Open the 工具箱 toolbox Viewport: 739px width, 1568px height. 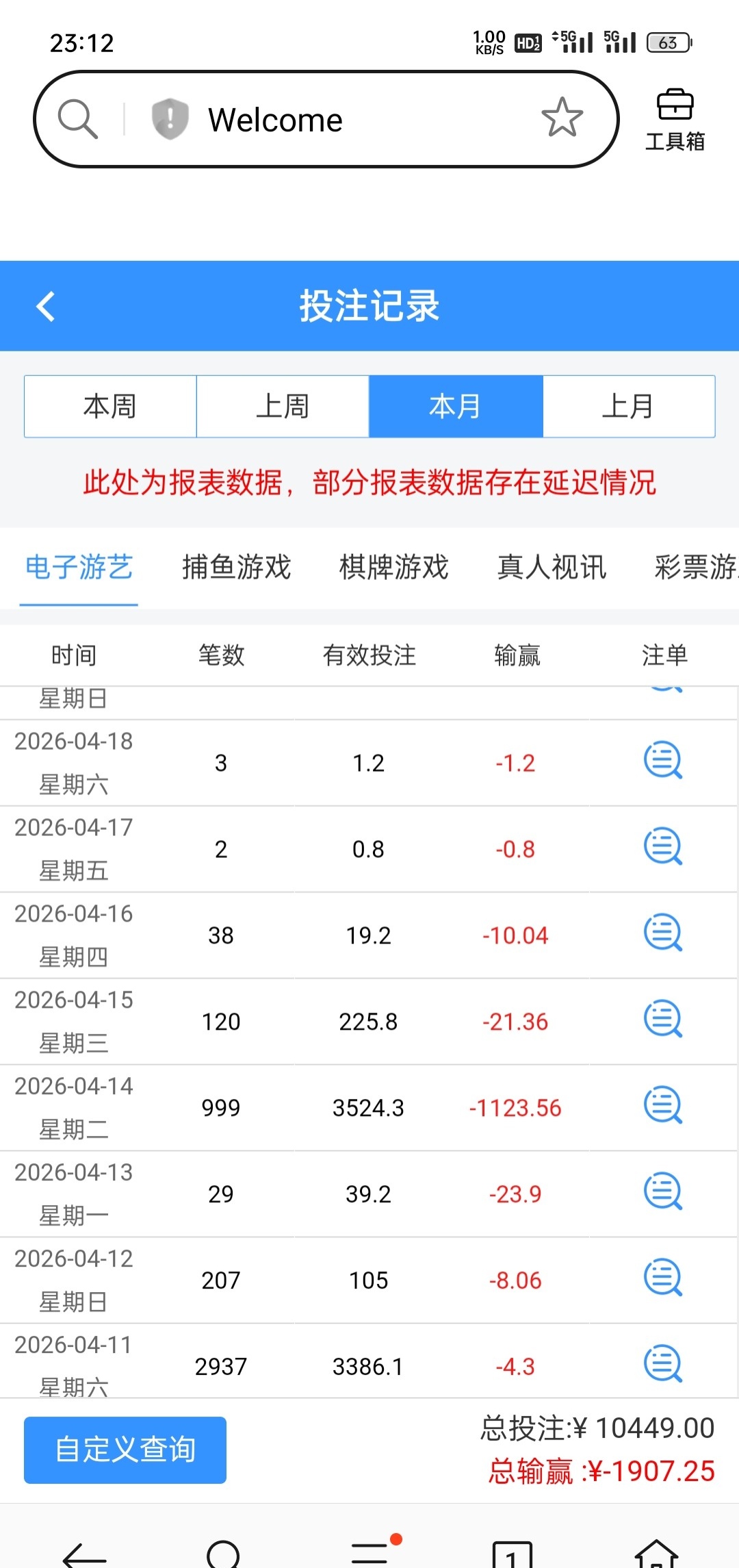point(675,120)
